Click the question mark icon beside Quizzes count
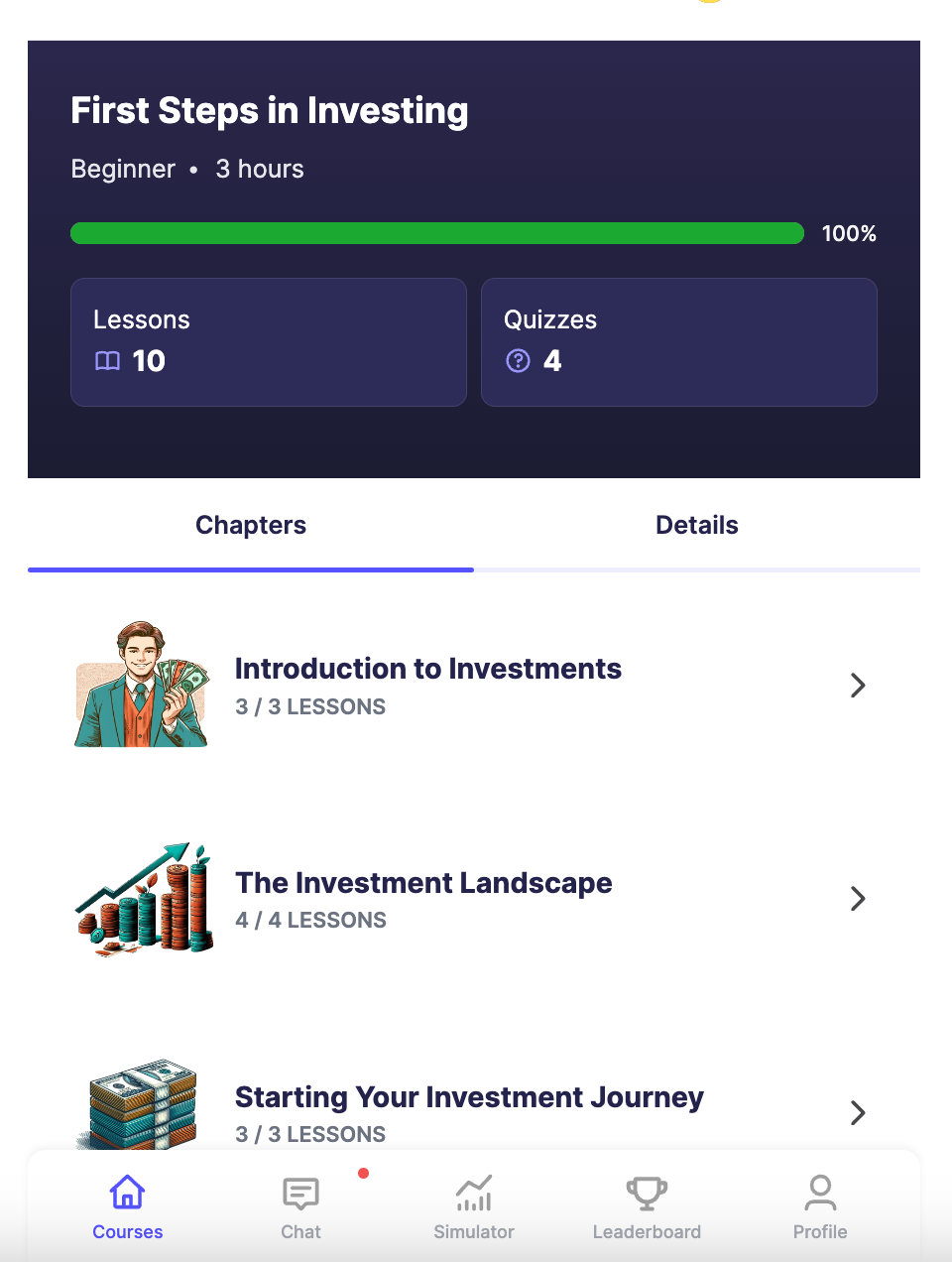This screenshot has height=1262, width=952. coord(518,361)
